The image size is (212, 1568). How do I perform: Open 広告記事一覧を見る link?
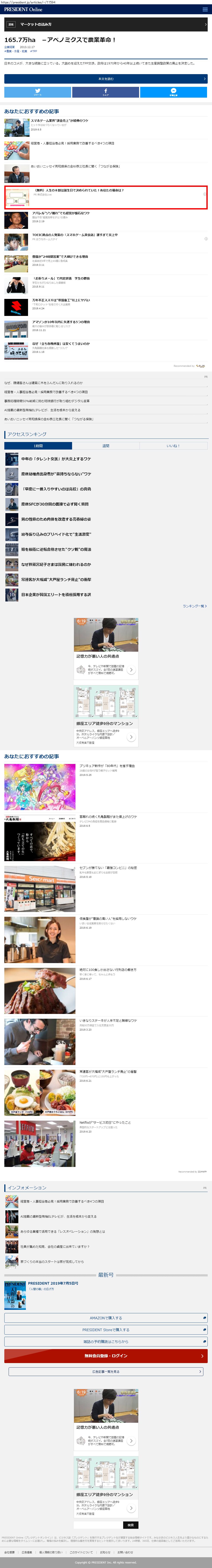point(106,1371)
